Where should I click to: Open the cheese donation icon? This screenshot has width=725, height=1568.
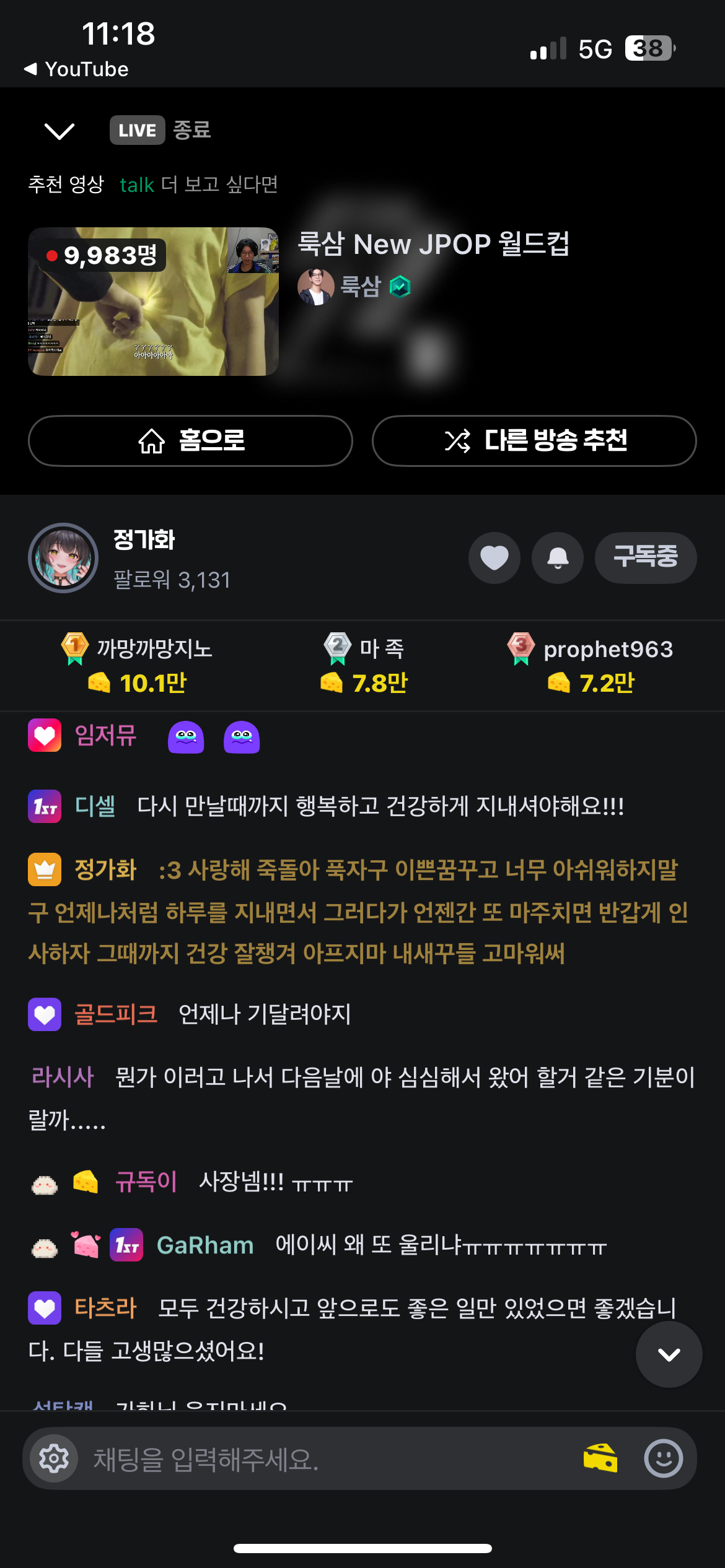point(600,1458)
